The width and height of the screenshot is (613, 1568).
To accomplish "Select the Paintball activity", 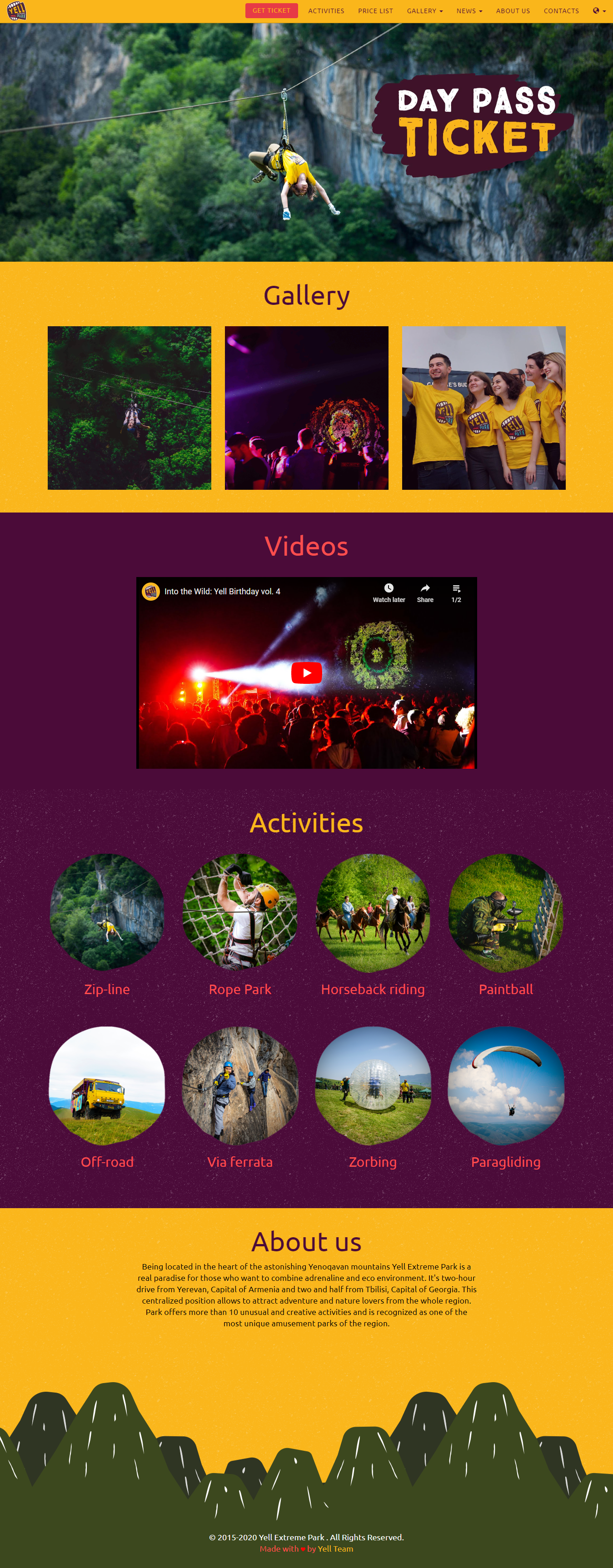I will pyautogui.click(x=505, y=912).
